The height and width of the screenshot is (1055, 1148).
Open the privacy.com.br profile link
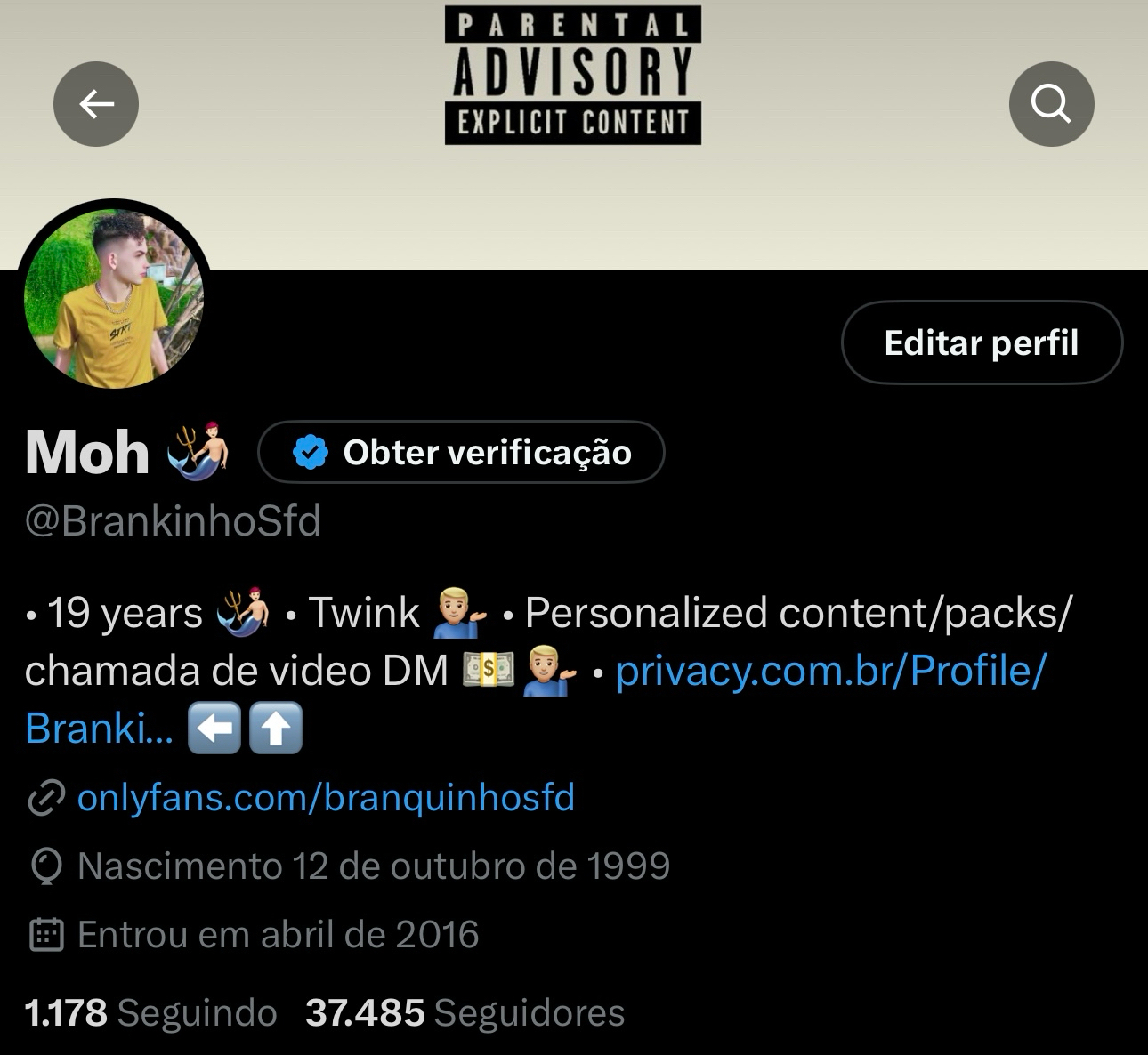coord(829,671)
